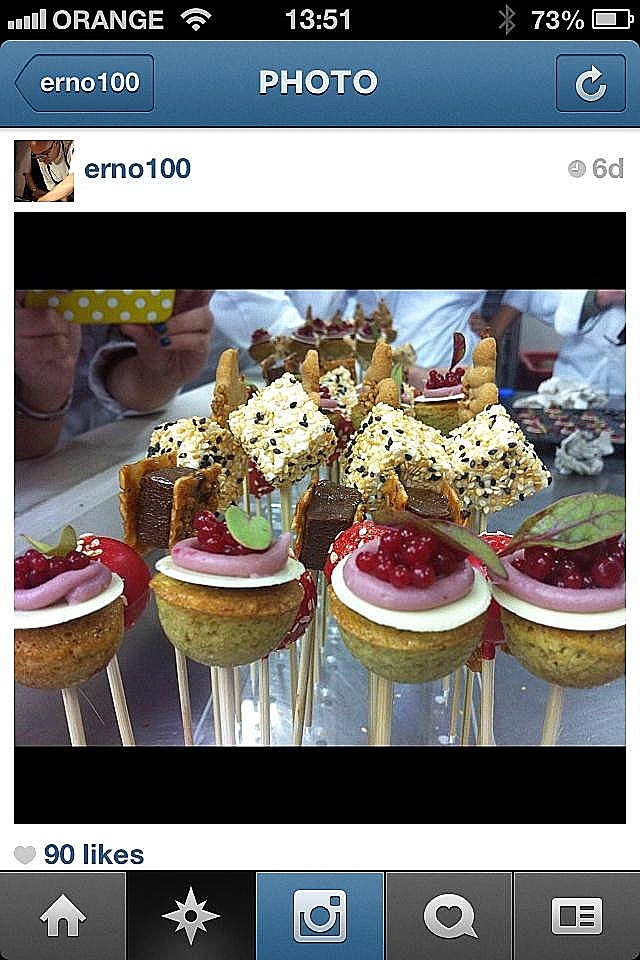This screenshot has width=640, height=960.
Task: Open erno100's profile picture
Action: coord(44,171)
